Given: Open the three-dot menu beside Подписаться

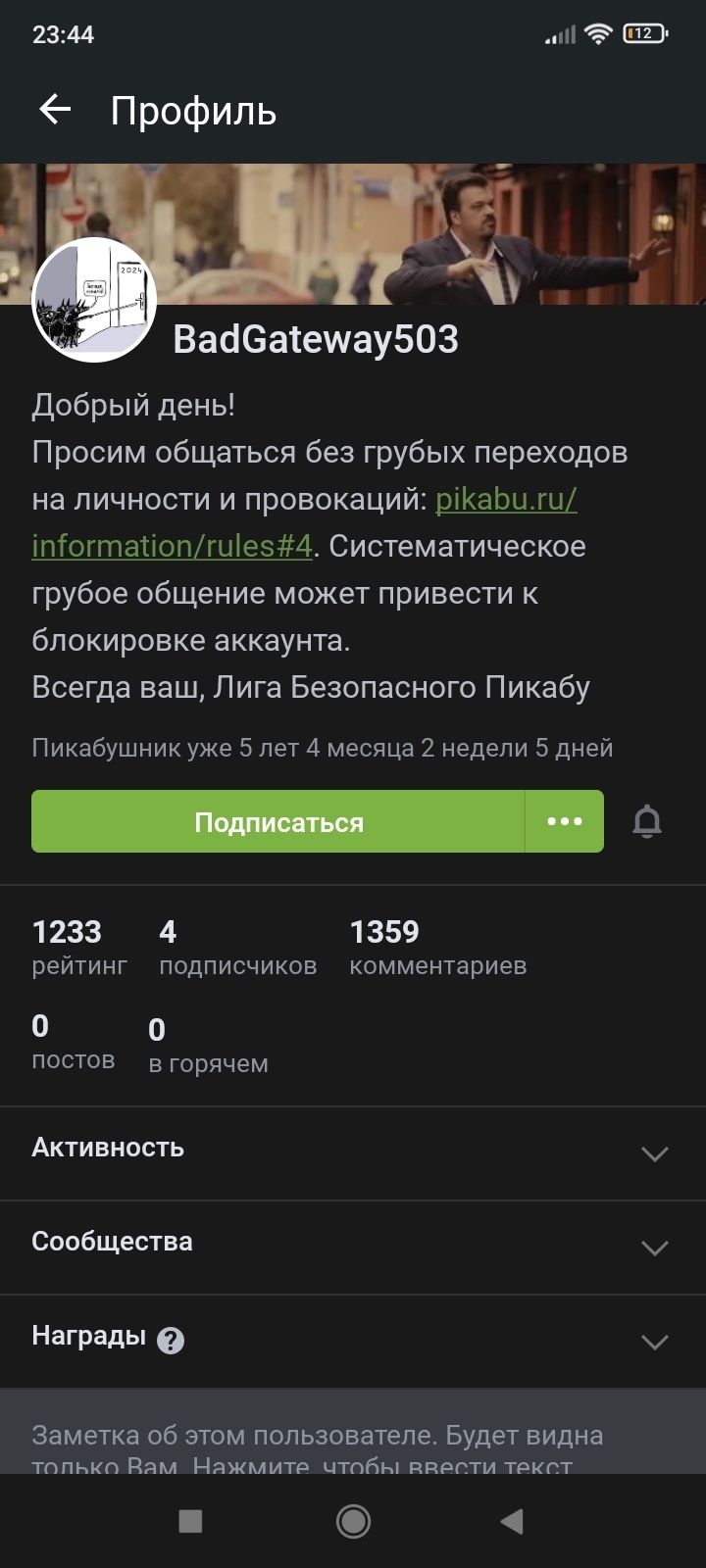Looking at the screenshot, I should tap(565, 821).
